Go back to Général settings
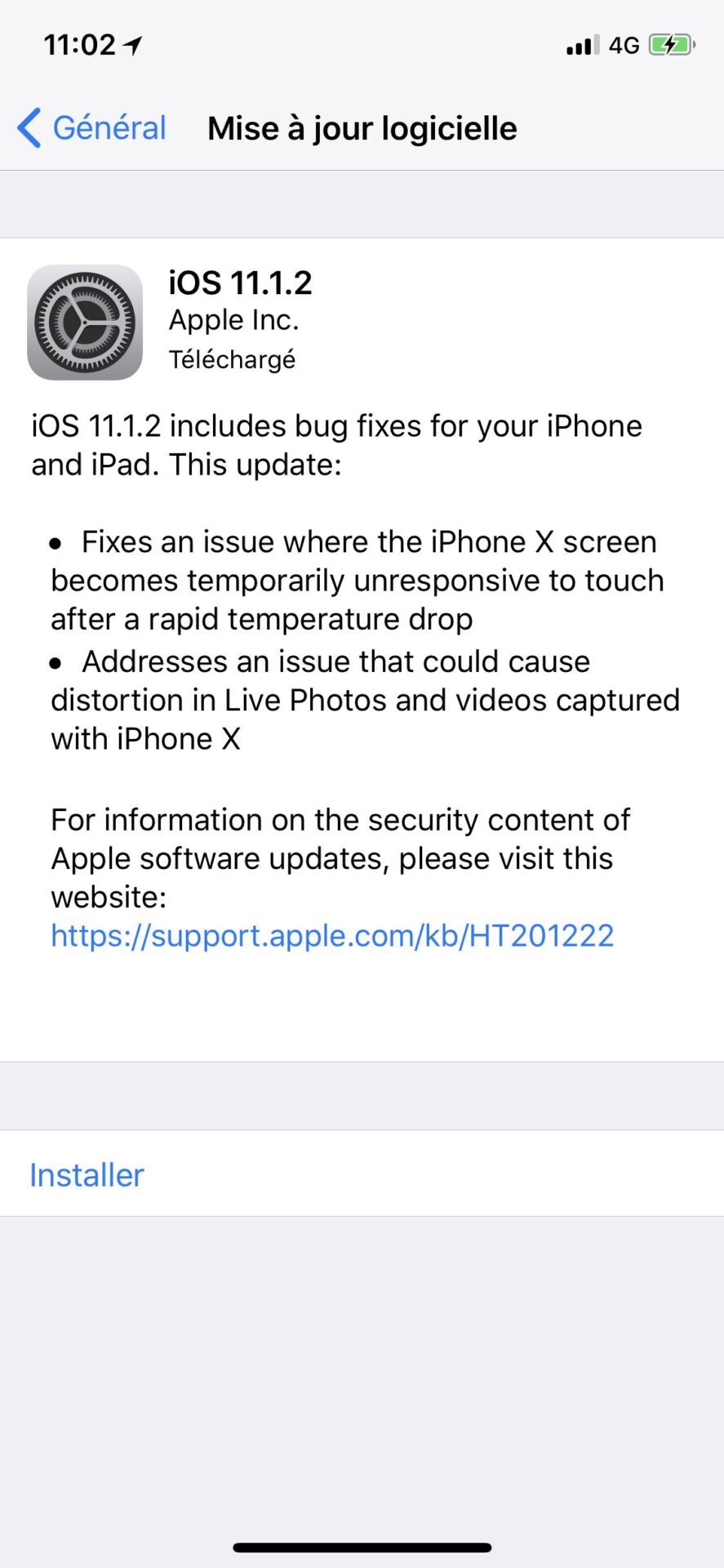Screen dimensions: 724x1568 pyautogui.click(x=91, y=128)
